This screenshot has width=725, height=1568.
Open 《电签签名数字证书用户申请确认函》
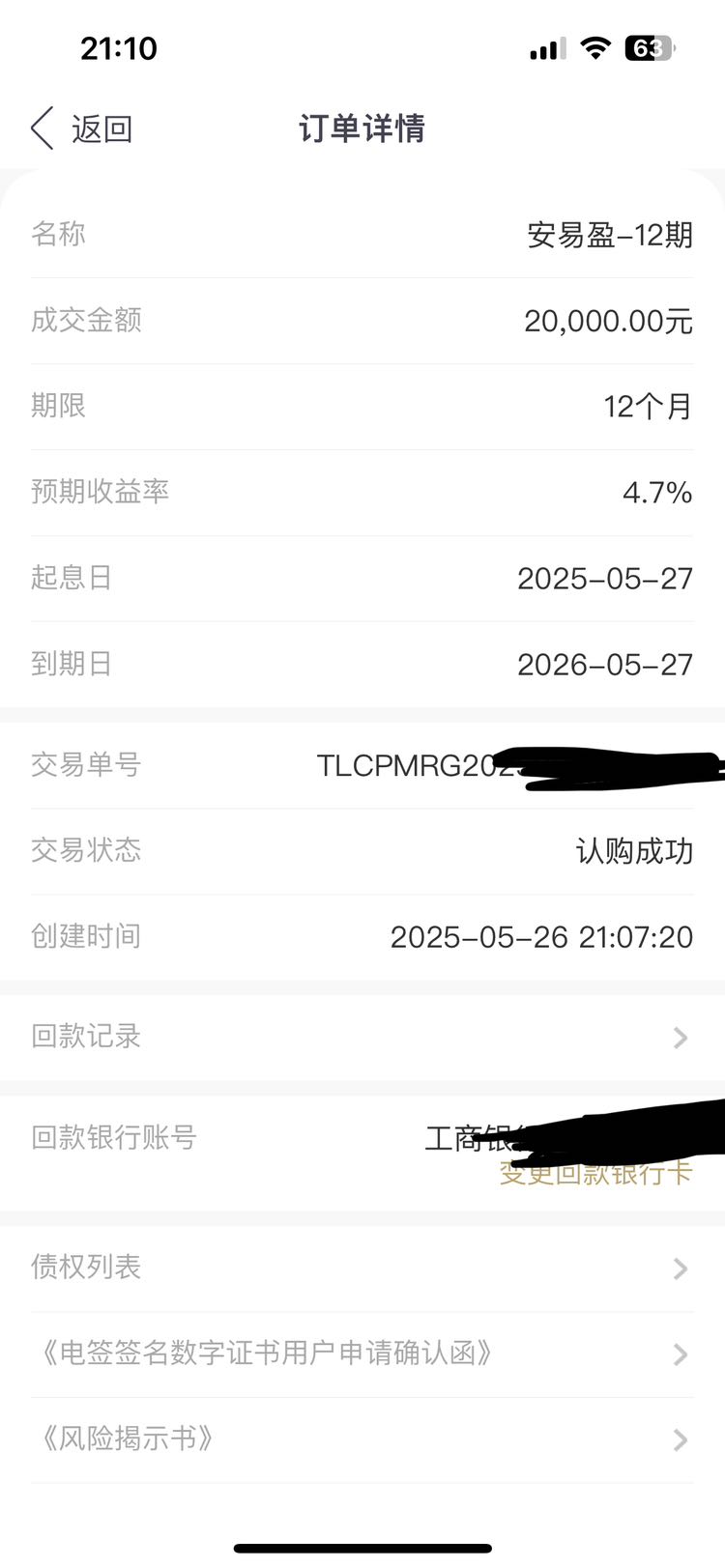point(362,1354)
